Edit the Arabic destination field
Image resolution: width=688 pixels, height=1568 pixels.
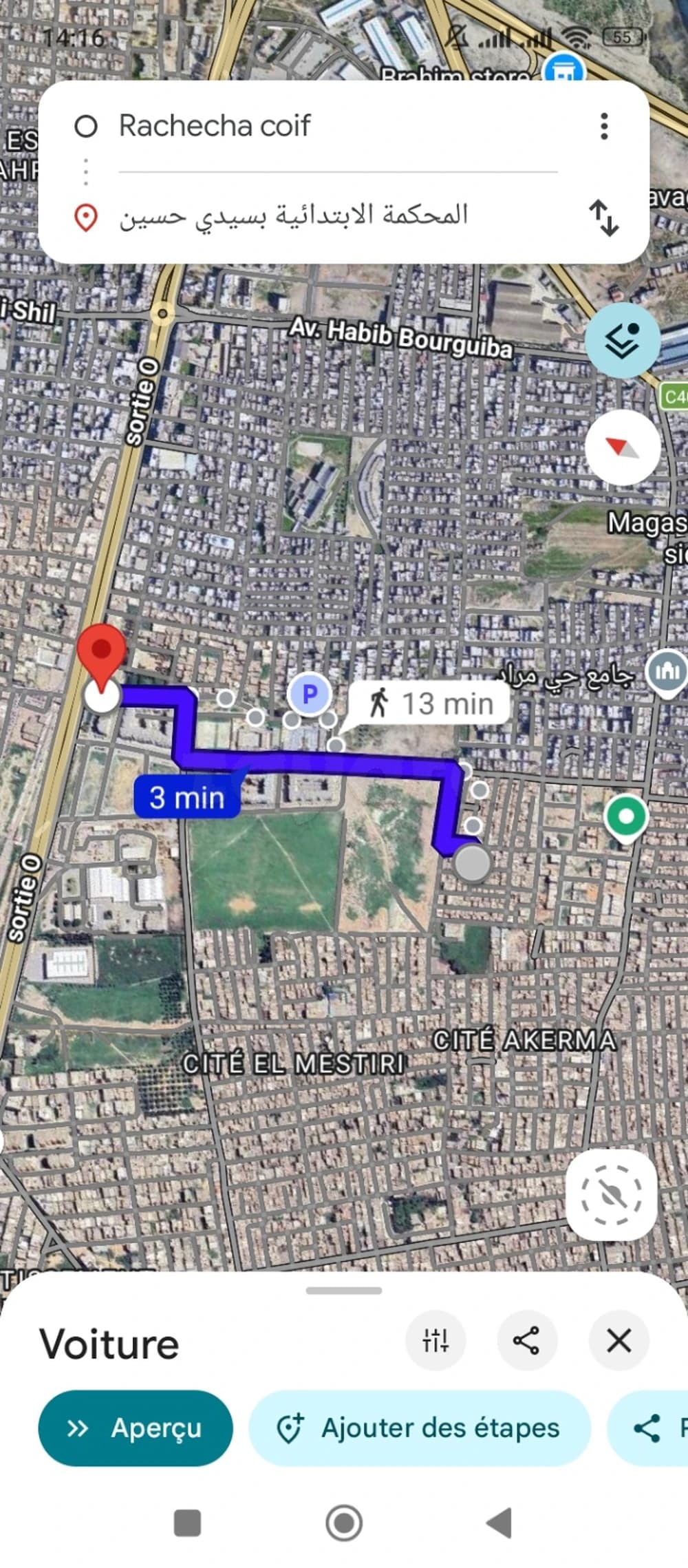(337, 215)
